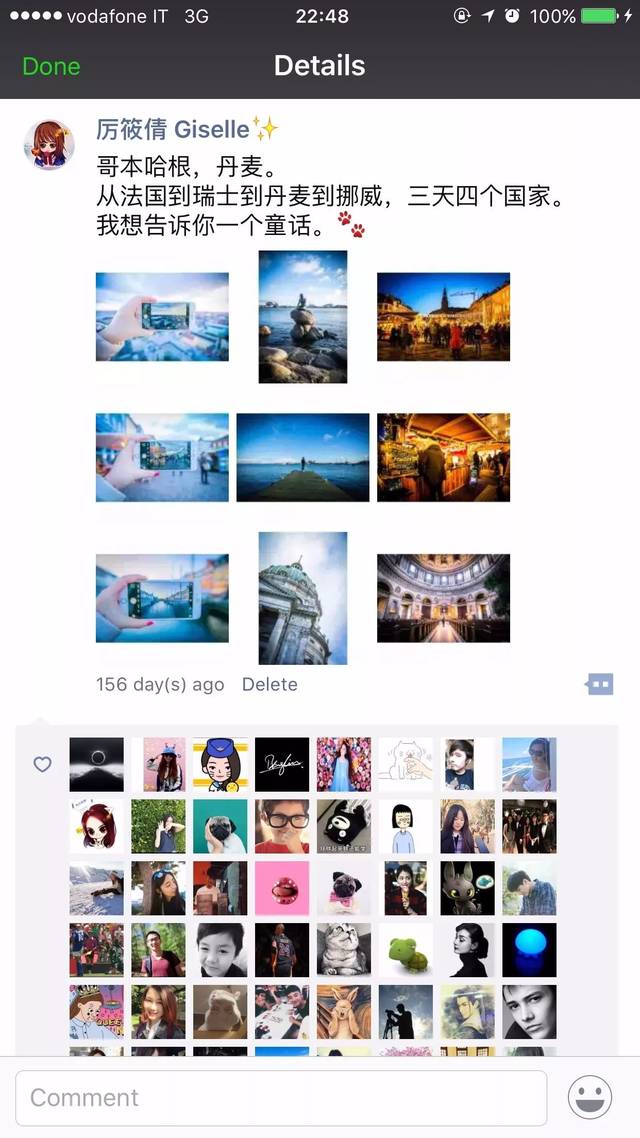
Task: Open the like and comment bubble menu
Action: [x=599, y=685]
